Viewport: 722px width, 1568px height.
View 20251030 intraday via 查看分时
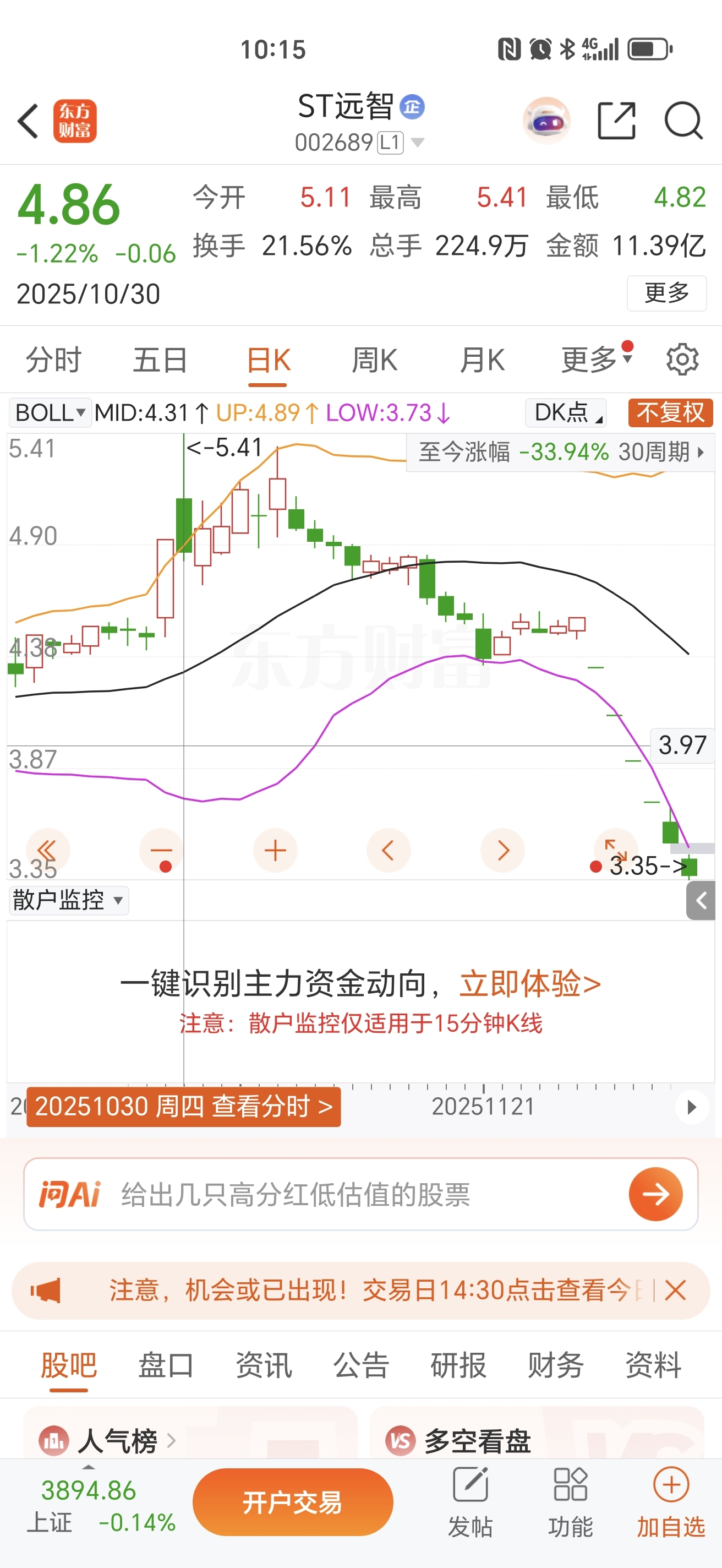point(184,1106)
